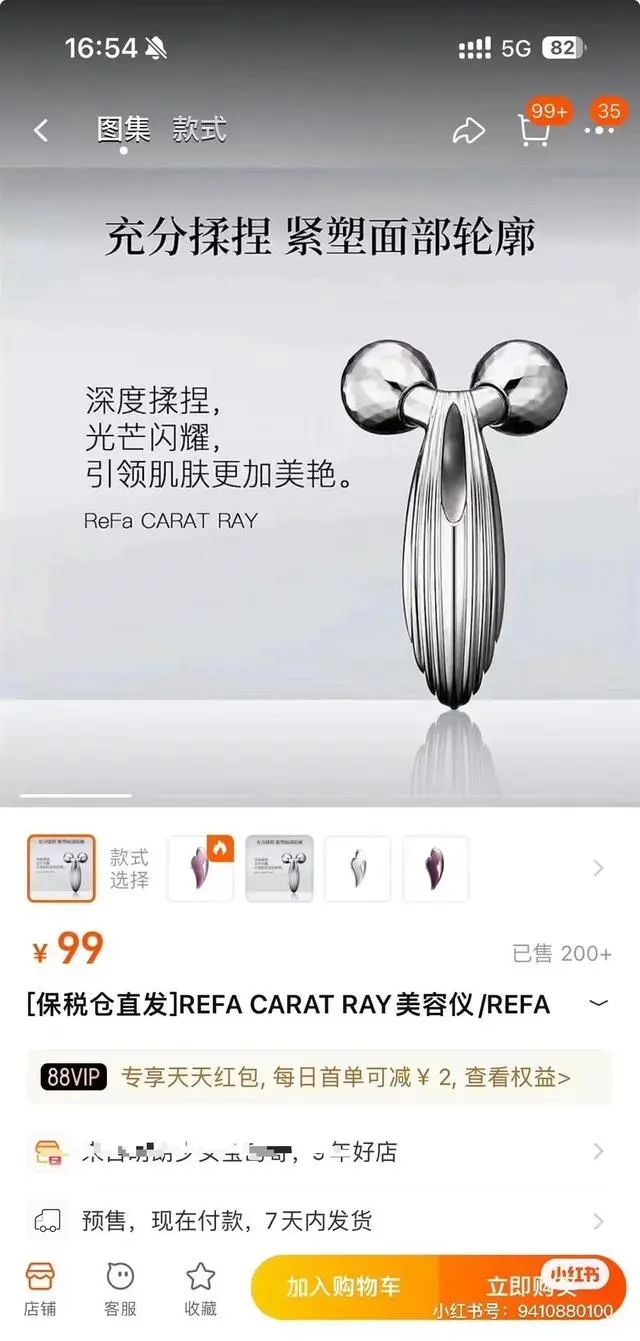This screenshot has height=1341, width=640.
Task: Choose the pink style with the flame badge
Action: (200, 868)
